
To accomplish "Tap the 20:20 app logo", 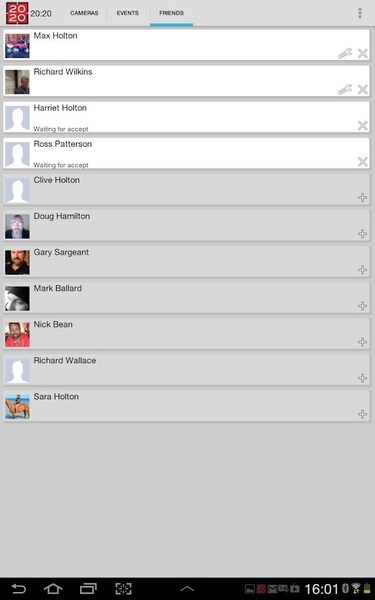I will pyautogui.click(x=17, y=13).
